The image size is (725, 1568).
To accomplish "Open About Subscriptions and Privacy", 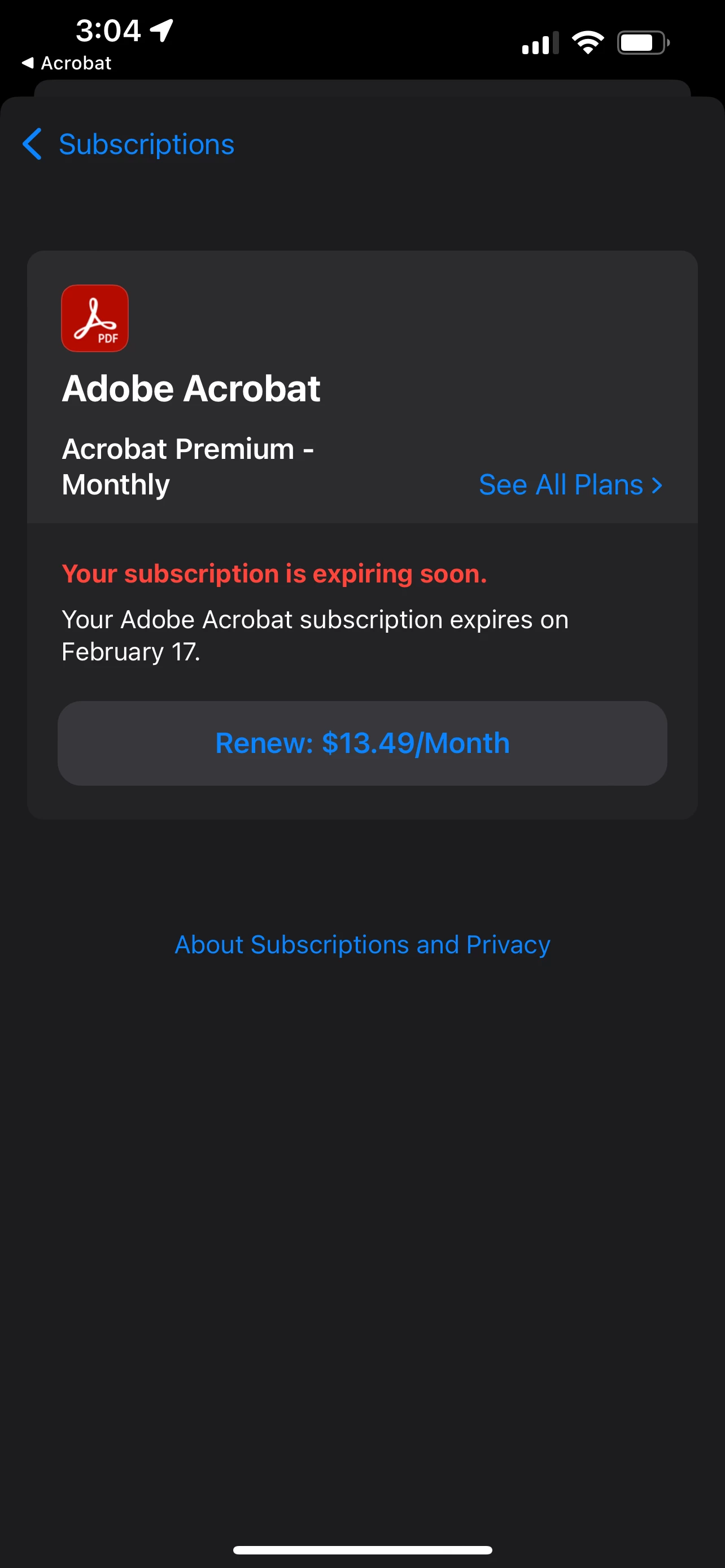I will click(x=362, y=945).
